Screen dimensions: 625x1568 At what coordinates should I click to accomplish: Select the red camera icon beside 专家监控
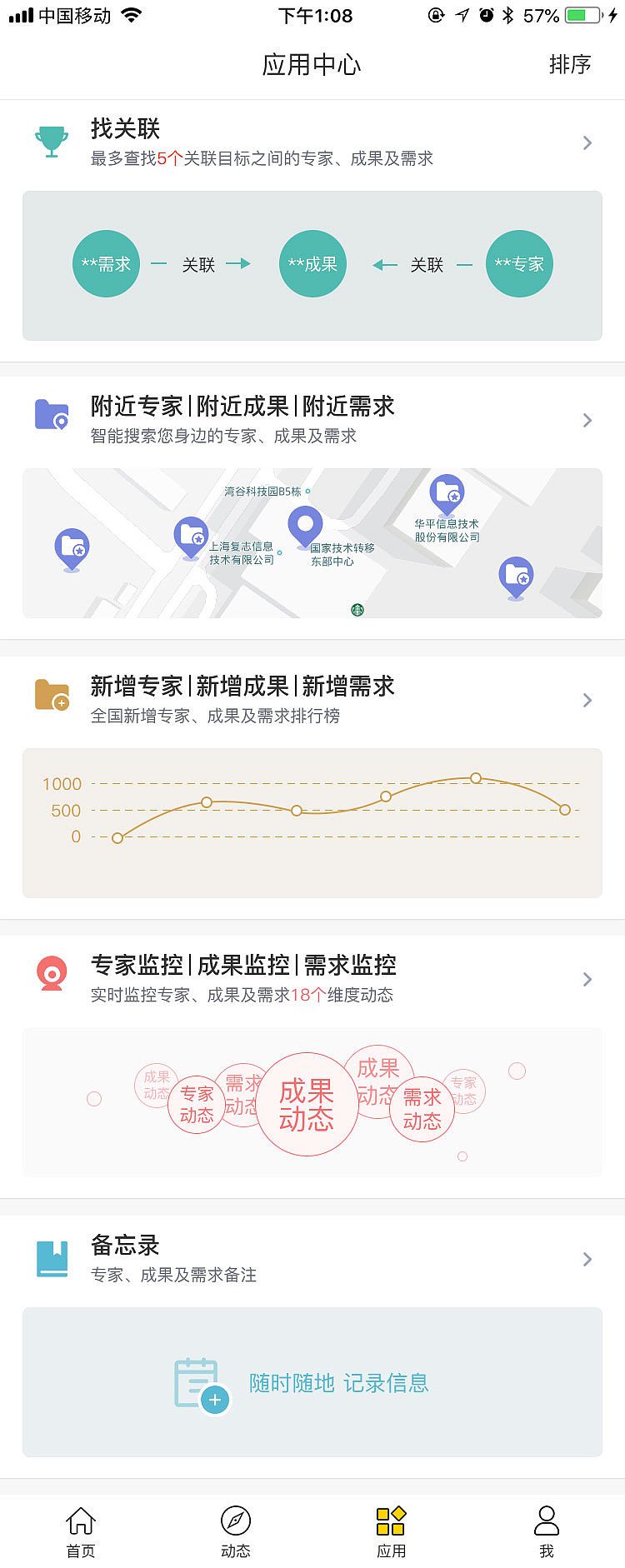click(x=51, y=975)
